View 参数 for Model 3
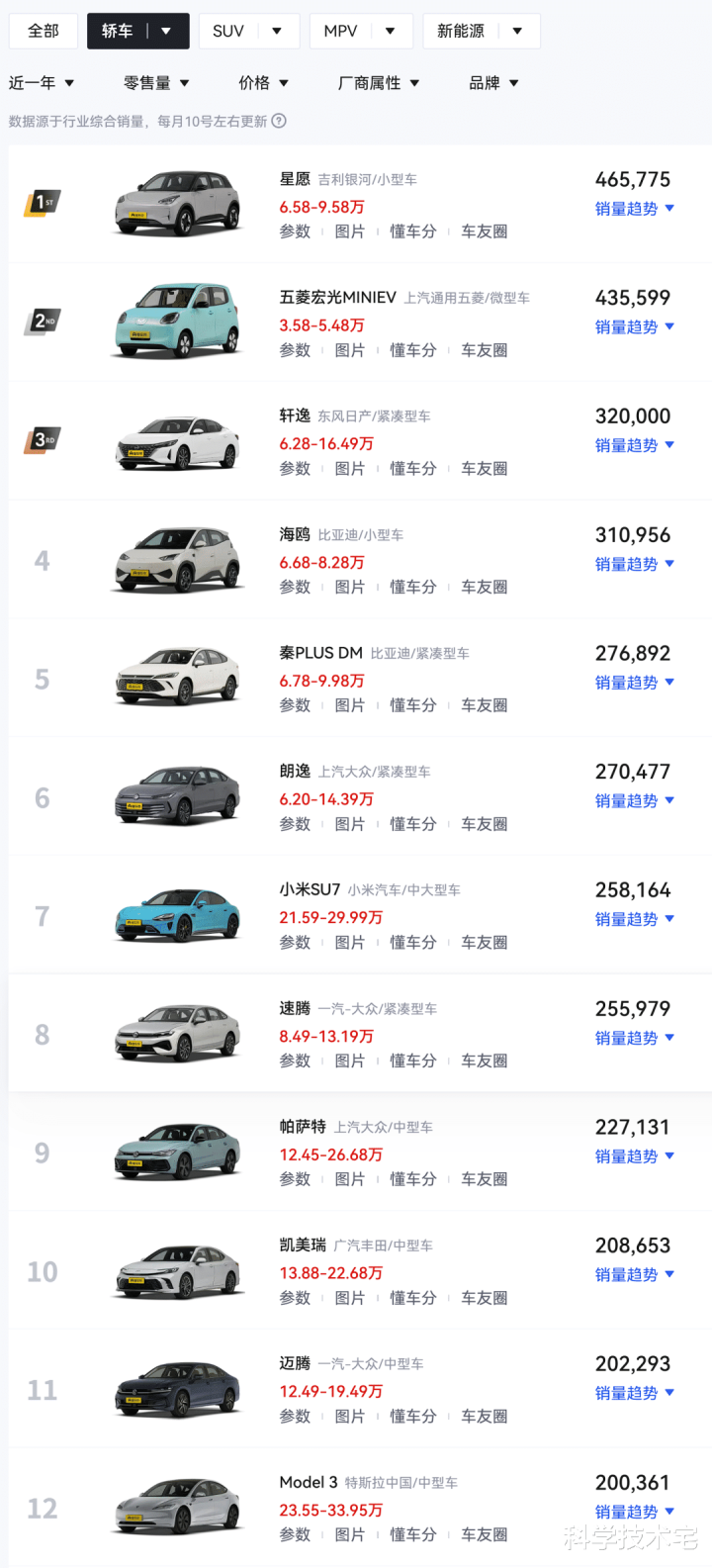Viewport: 712px width, 1568px height. tap(295, 1534)
